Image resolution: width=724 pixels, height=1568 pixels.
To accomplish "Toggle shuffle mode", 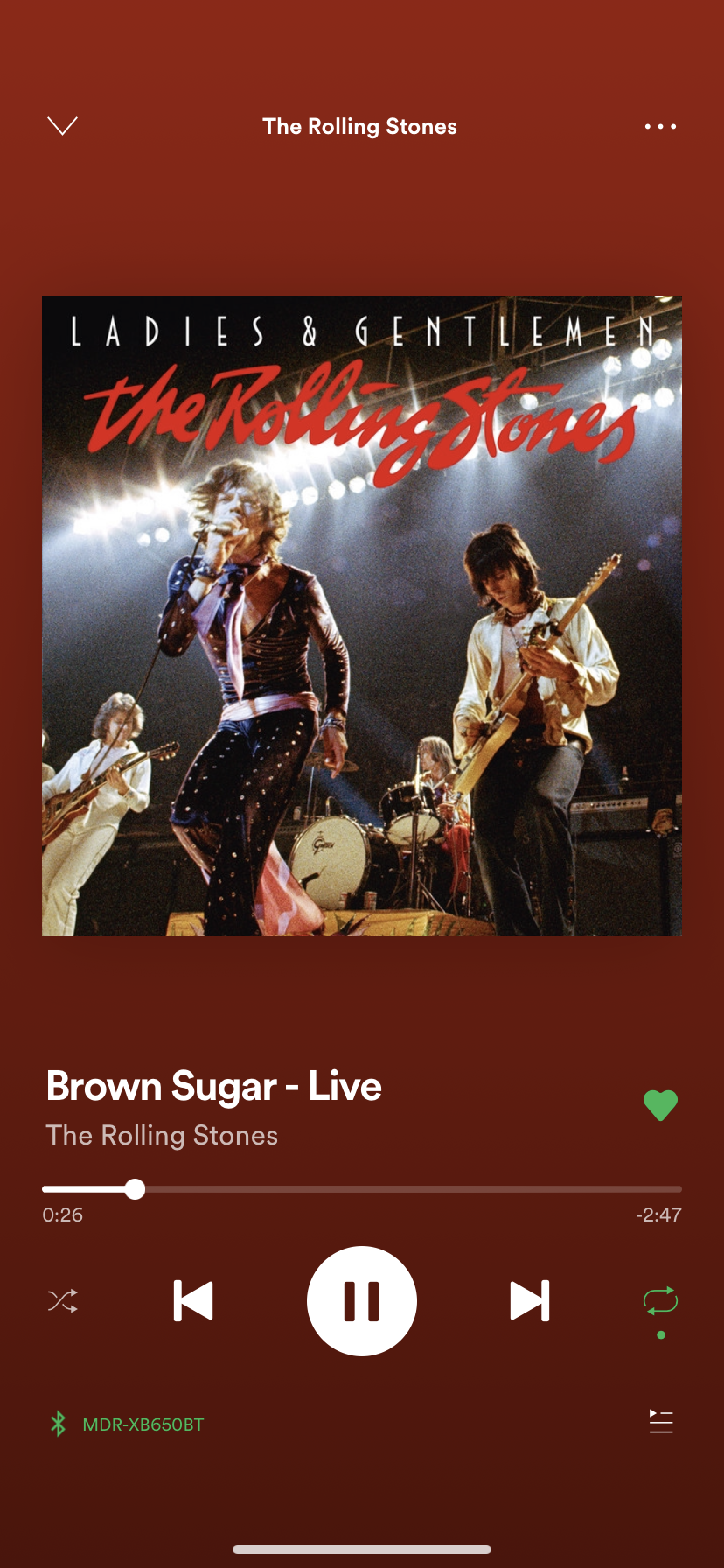I will (63, 1301).
